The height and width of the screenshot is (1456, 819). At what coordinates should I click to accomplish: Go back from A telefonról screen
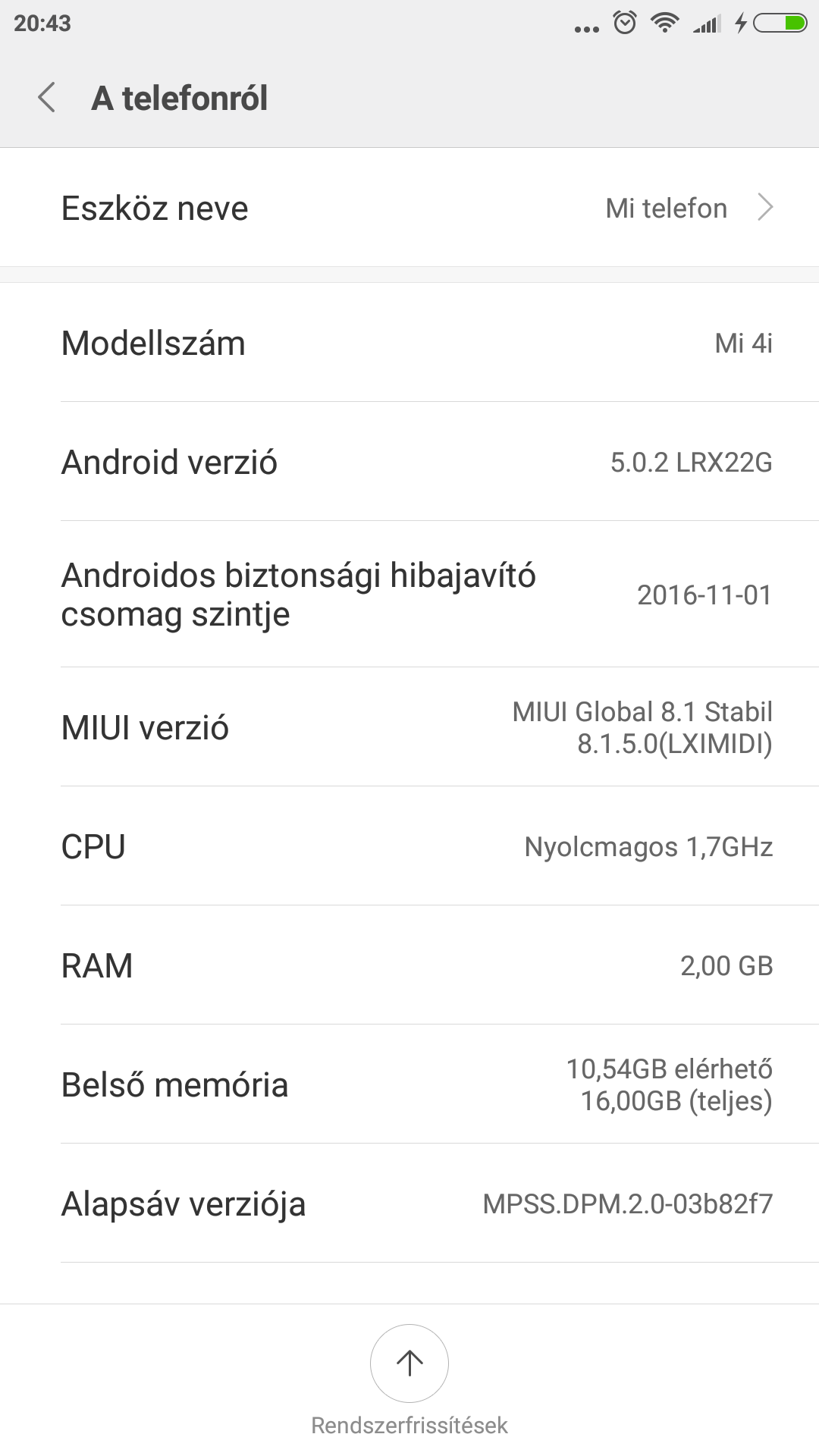pos(47,98)
